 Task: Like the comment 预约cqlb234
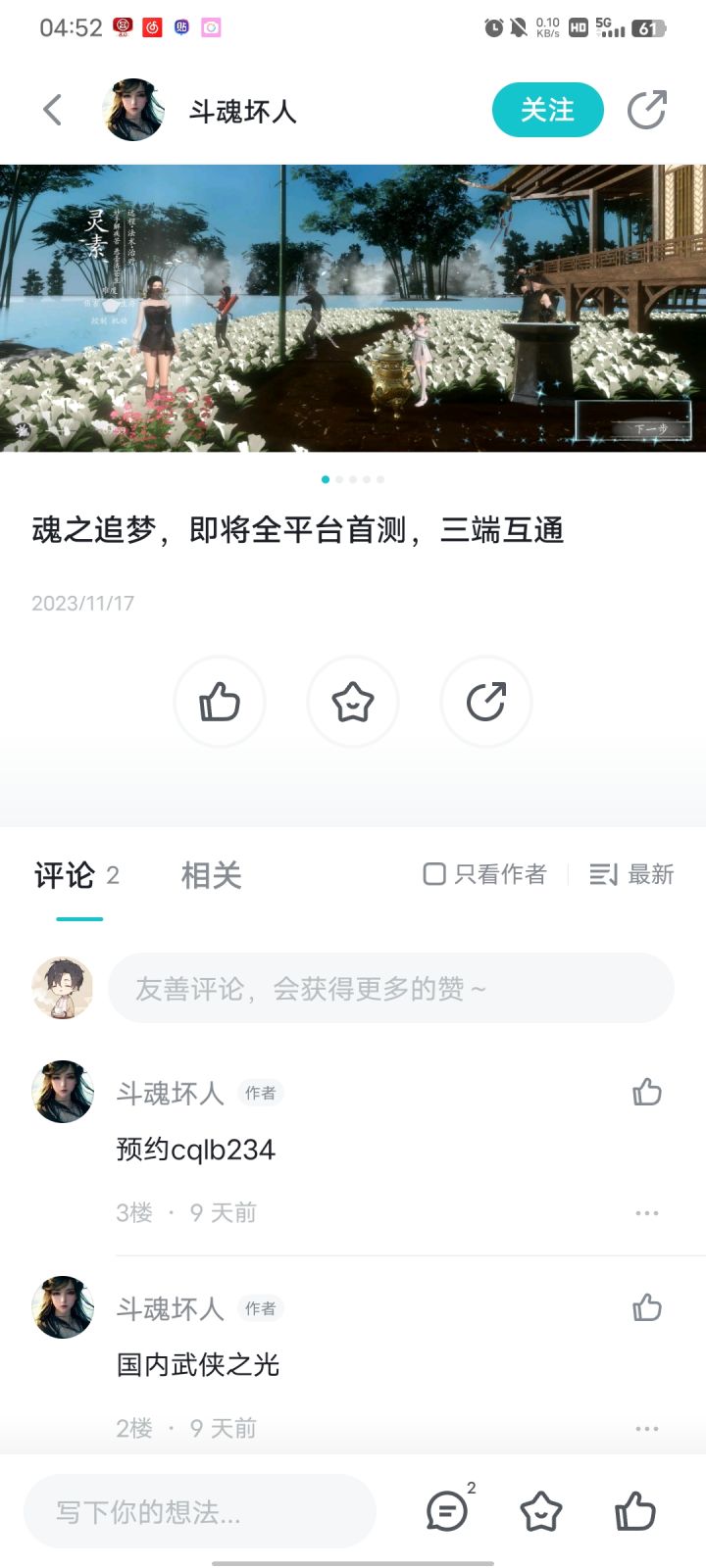(647, 1092)
